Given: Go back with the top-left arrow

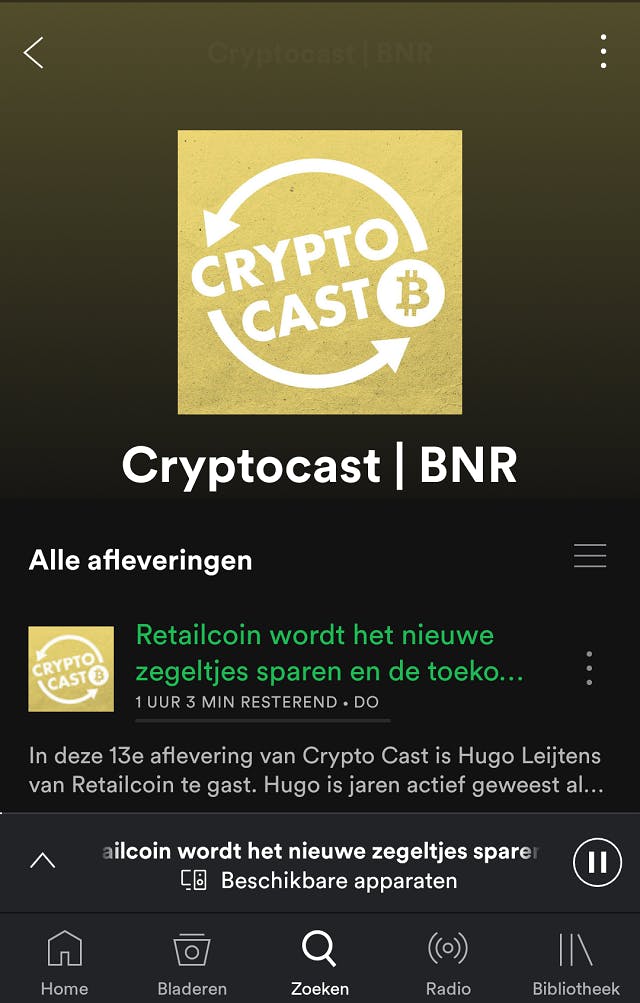Looking at the screenshot, I should click(x=34, y=52).
